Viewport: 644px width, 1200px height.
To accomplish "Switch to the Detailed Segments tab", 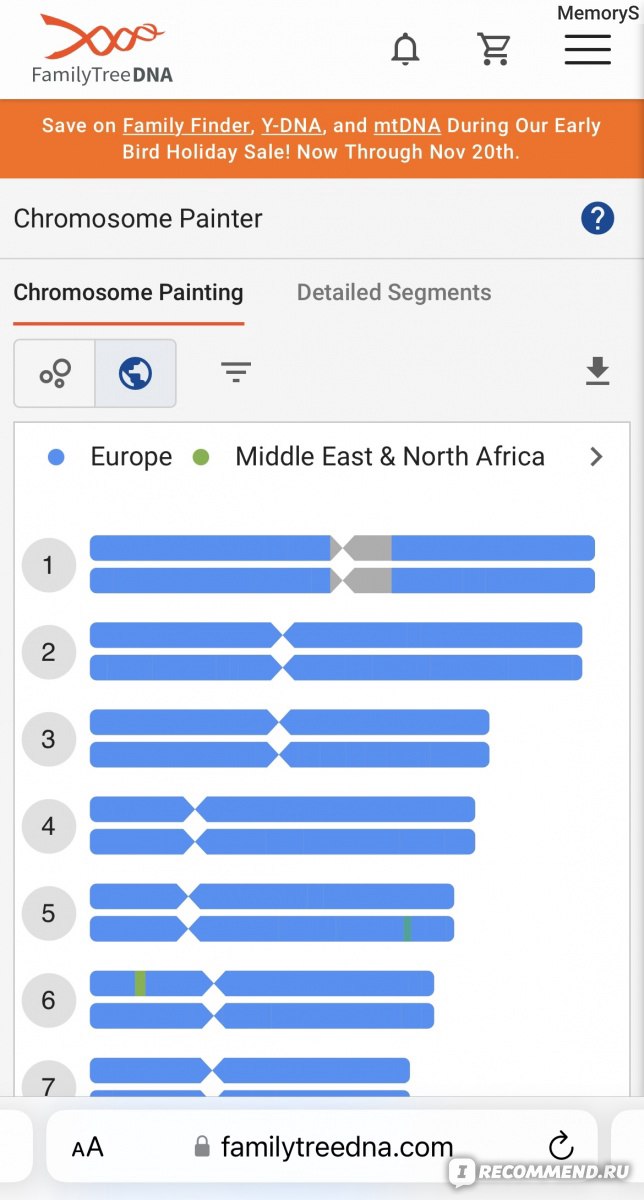I will tap(394, 293).
